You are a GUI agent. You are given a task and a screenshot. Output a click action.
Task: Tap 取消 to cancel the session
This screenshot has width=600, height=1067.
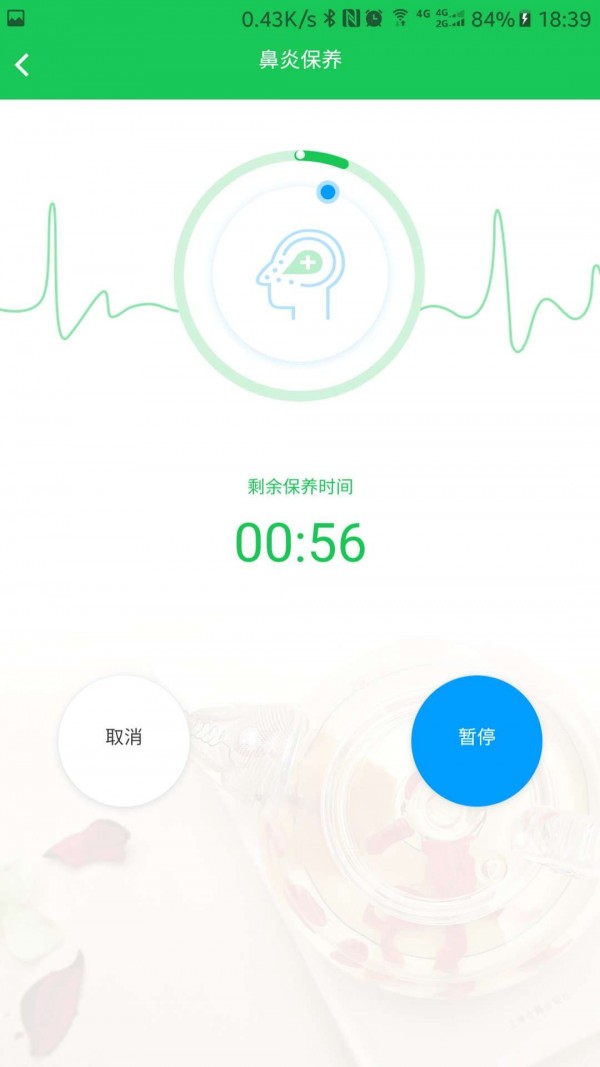click(123, 739)
